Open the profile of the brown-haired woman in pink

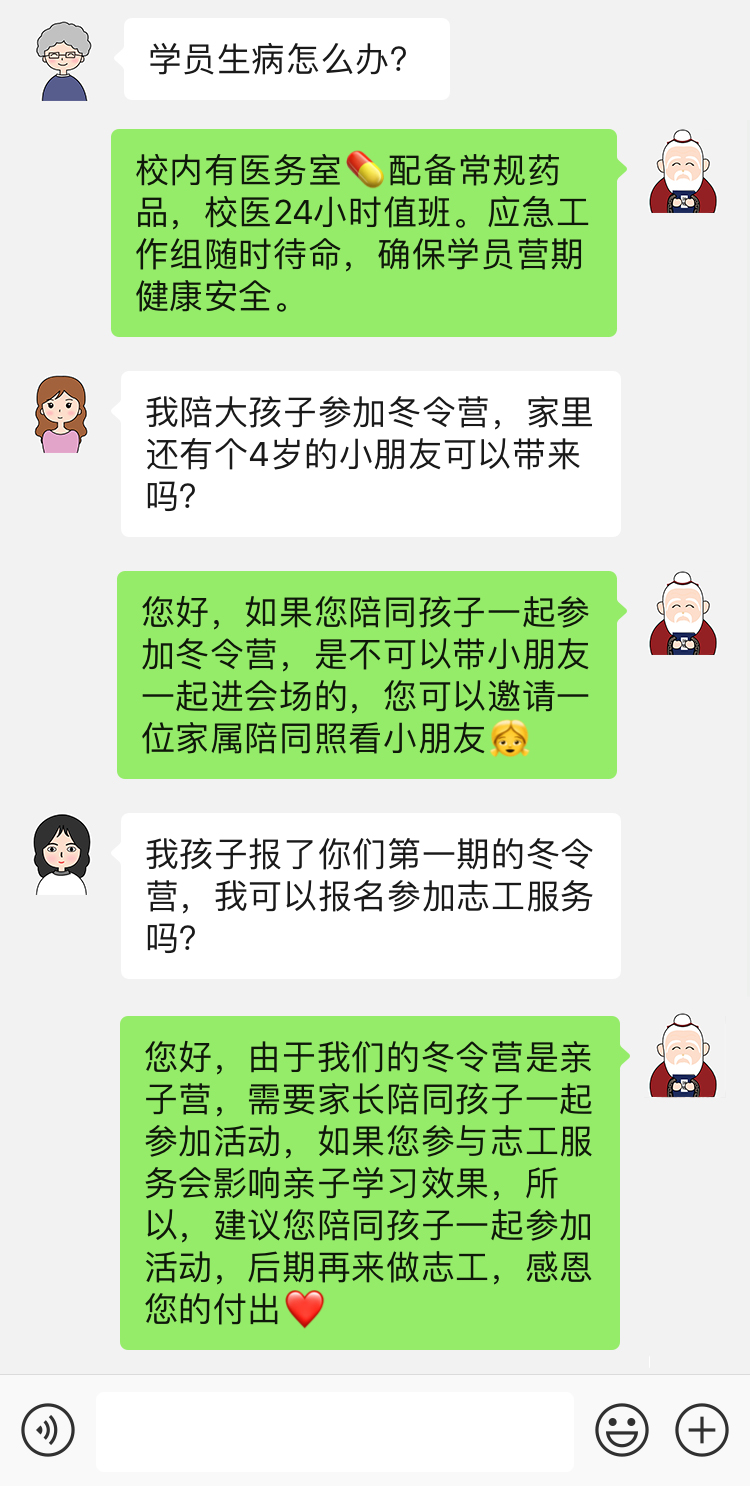coord(62,414)
